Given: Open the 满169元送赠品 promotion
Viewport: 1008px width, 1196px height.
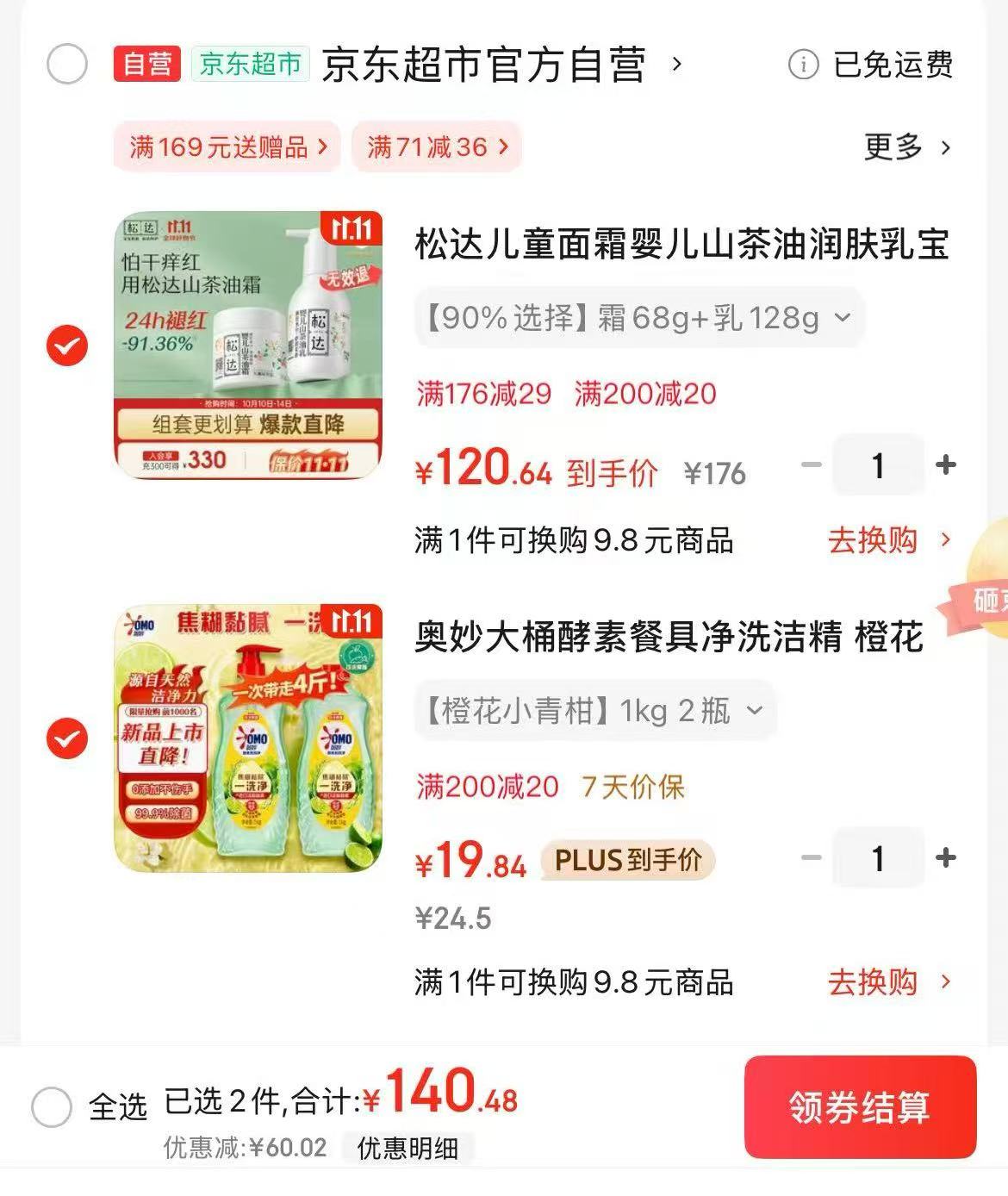Looking at the screenshot, I should pyautogui.click(x=227, y=147).
